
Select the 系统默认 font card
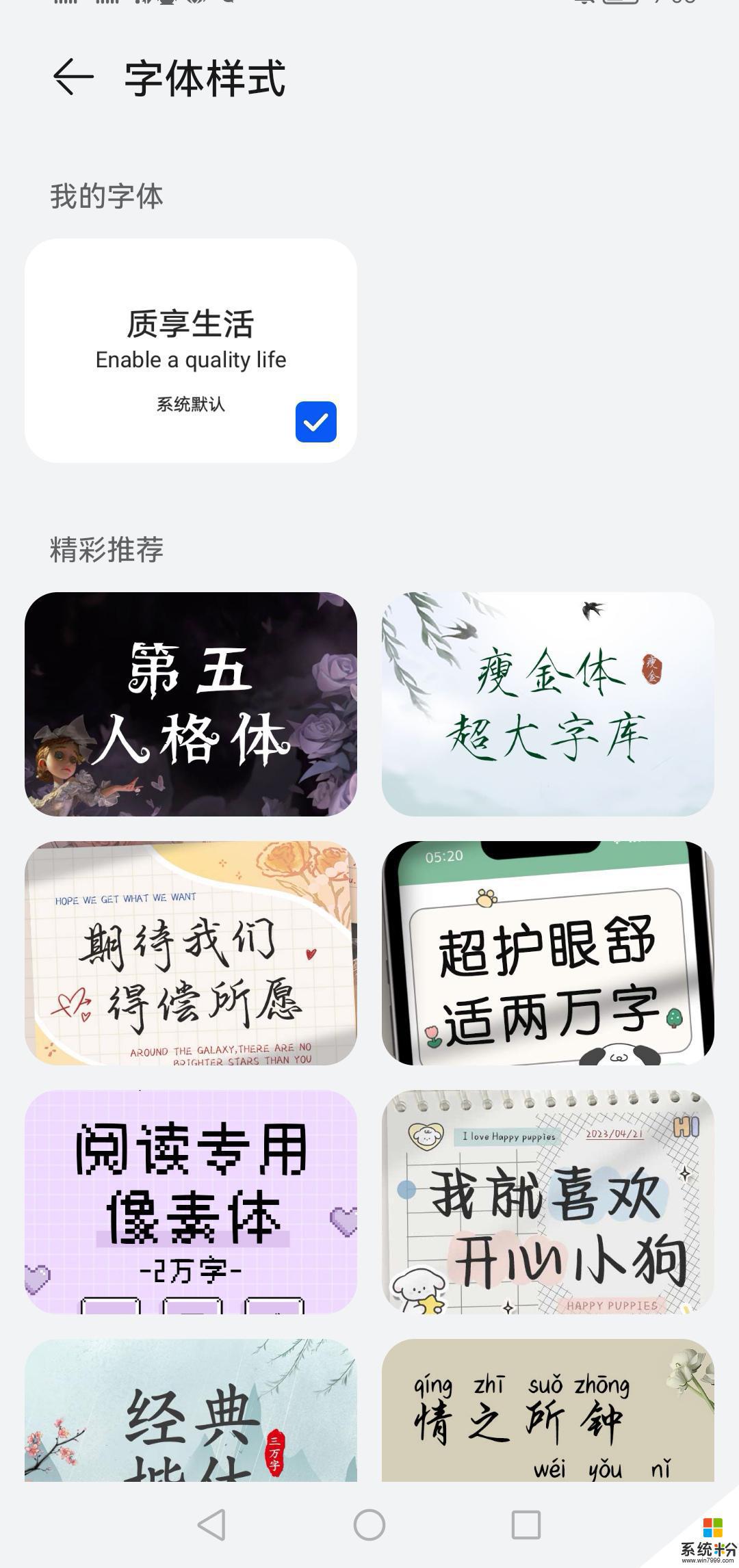point(191,351)
